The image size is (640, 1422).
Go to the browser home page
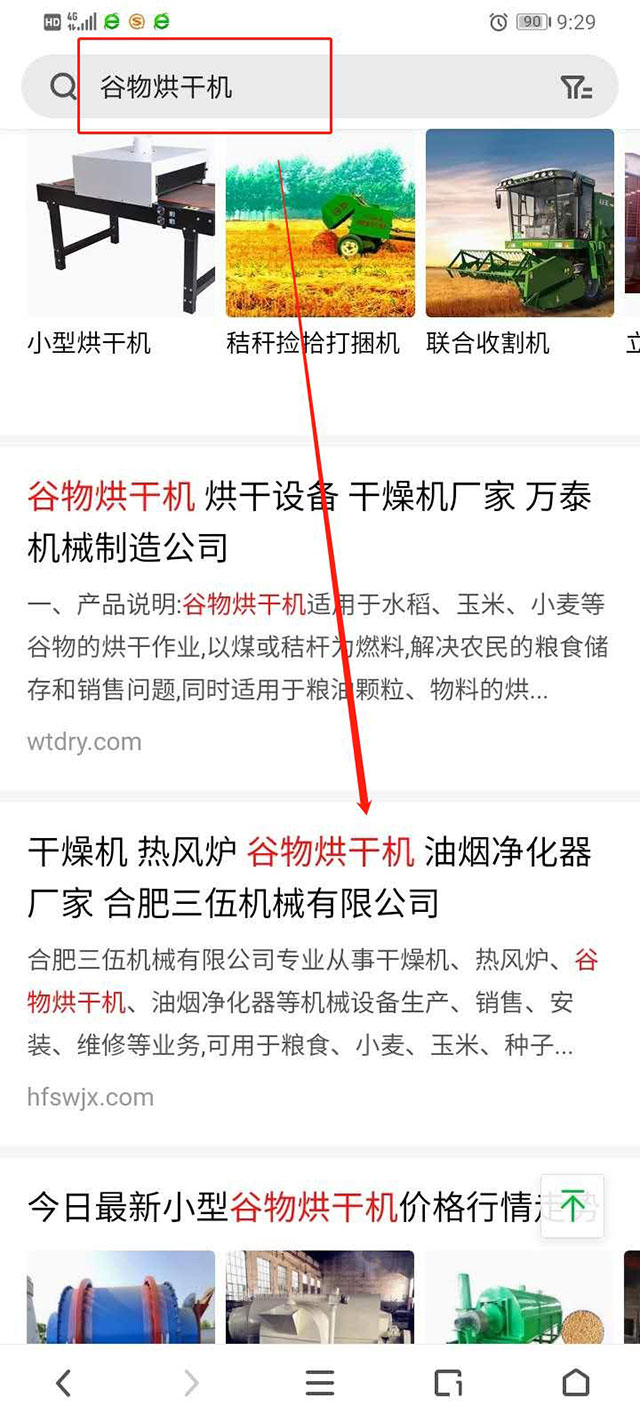tap(576, 1383)
